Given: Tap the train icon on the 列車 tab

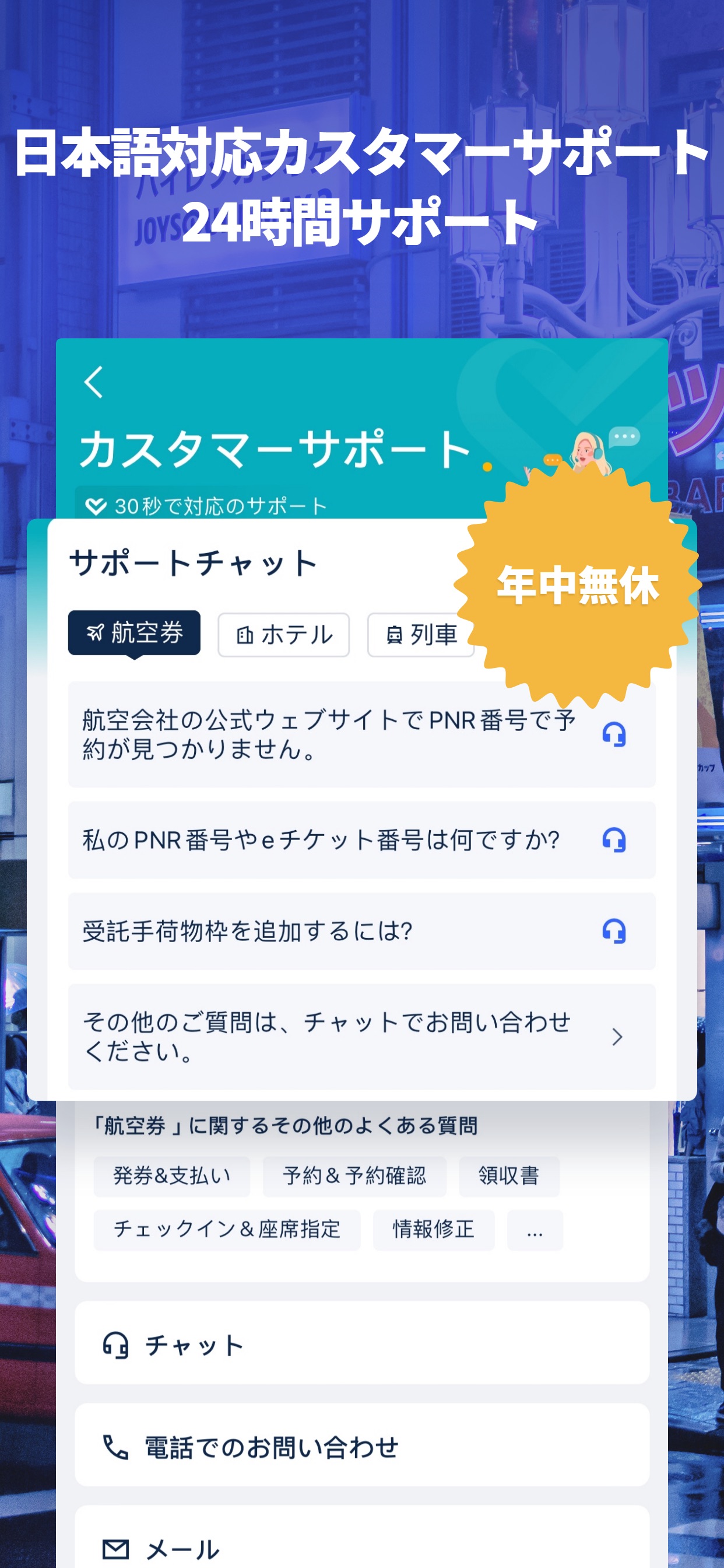Looking at the screenshot, I should [x=396, y=635].
